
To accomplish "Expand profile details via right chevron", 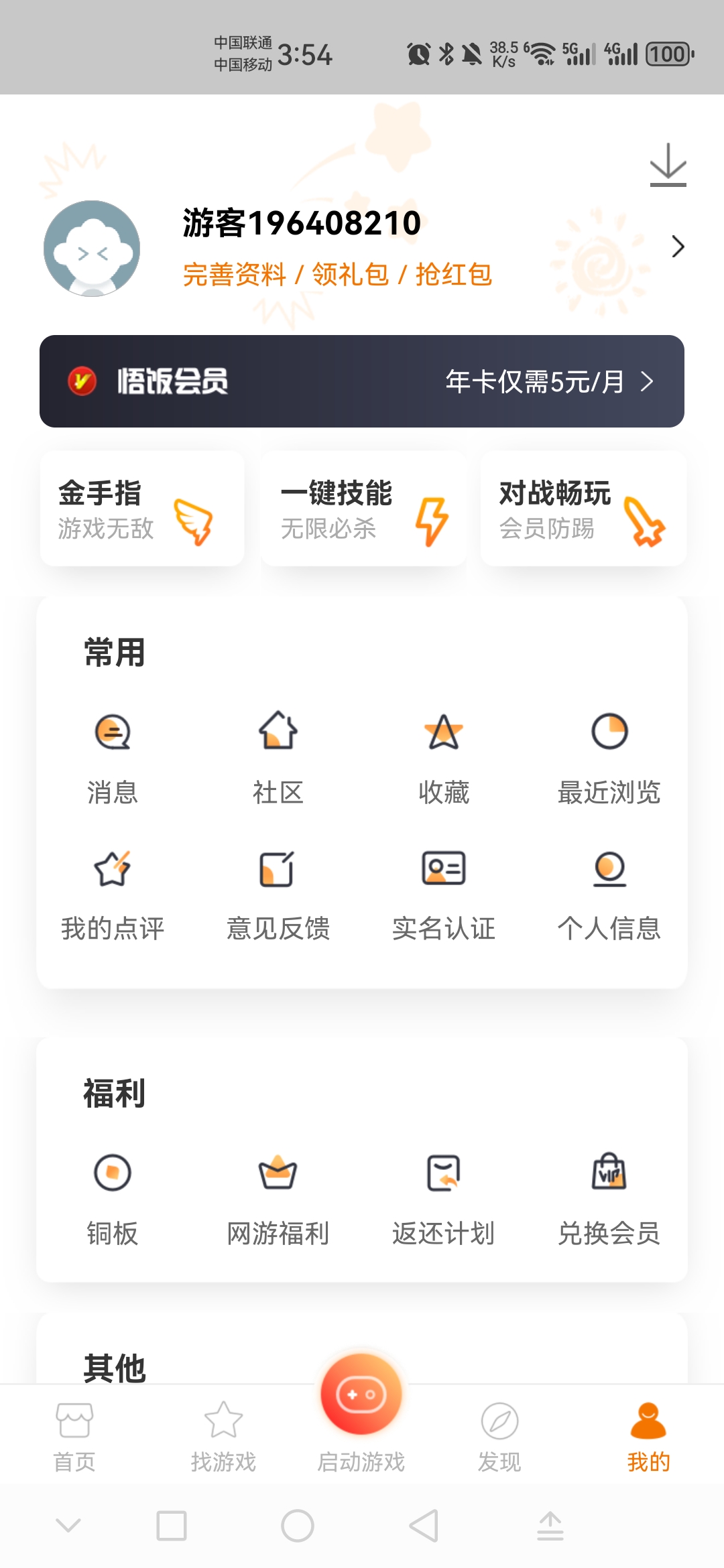I will point(678,247).
